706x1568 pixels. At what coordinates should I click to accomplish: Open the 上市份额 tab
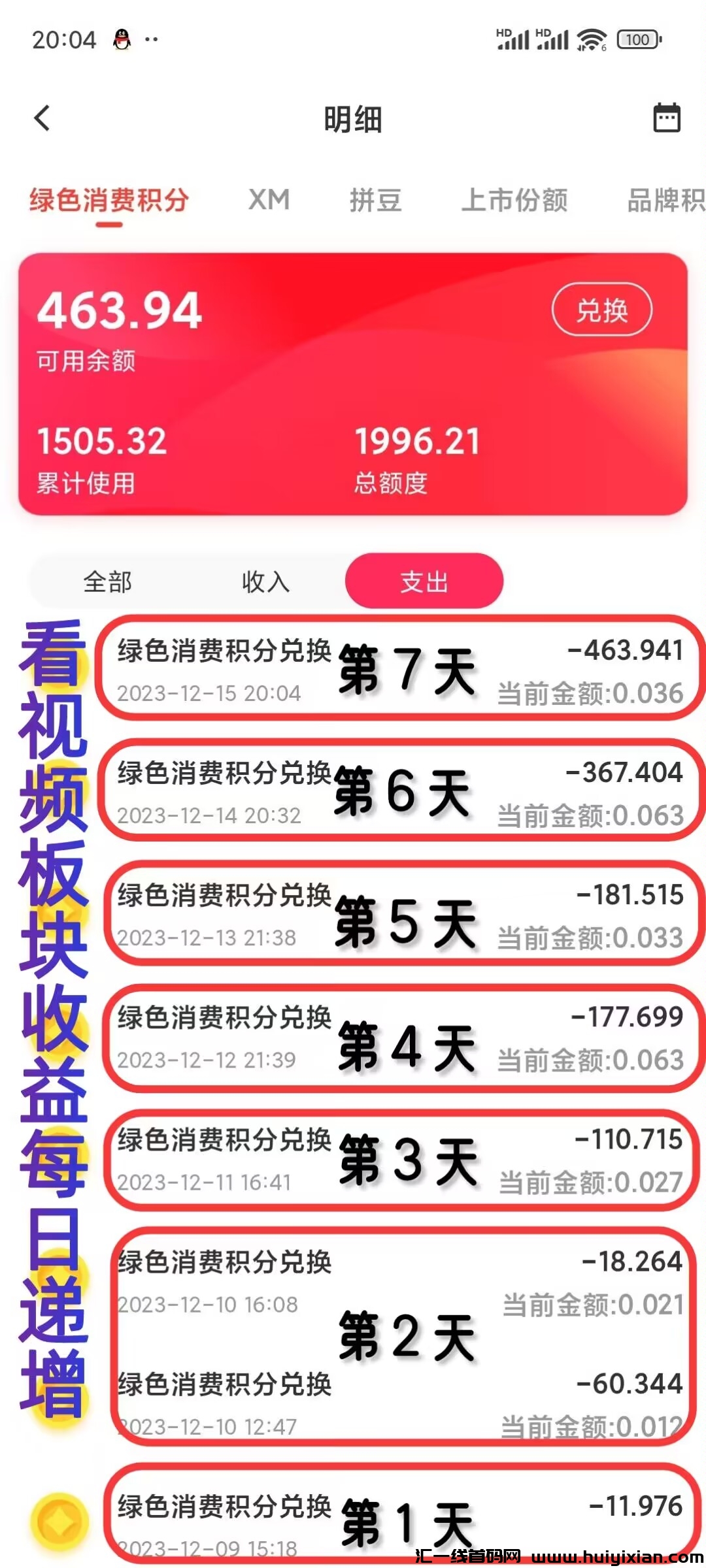point(514,200)
